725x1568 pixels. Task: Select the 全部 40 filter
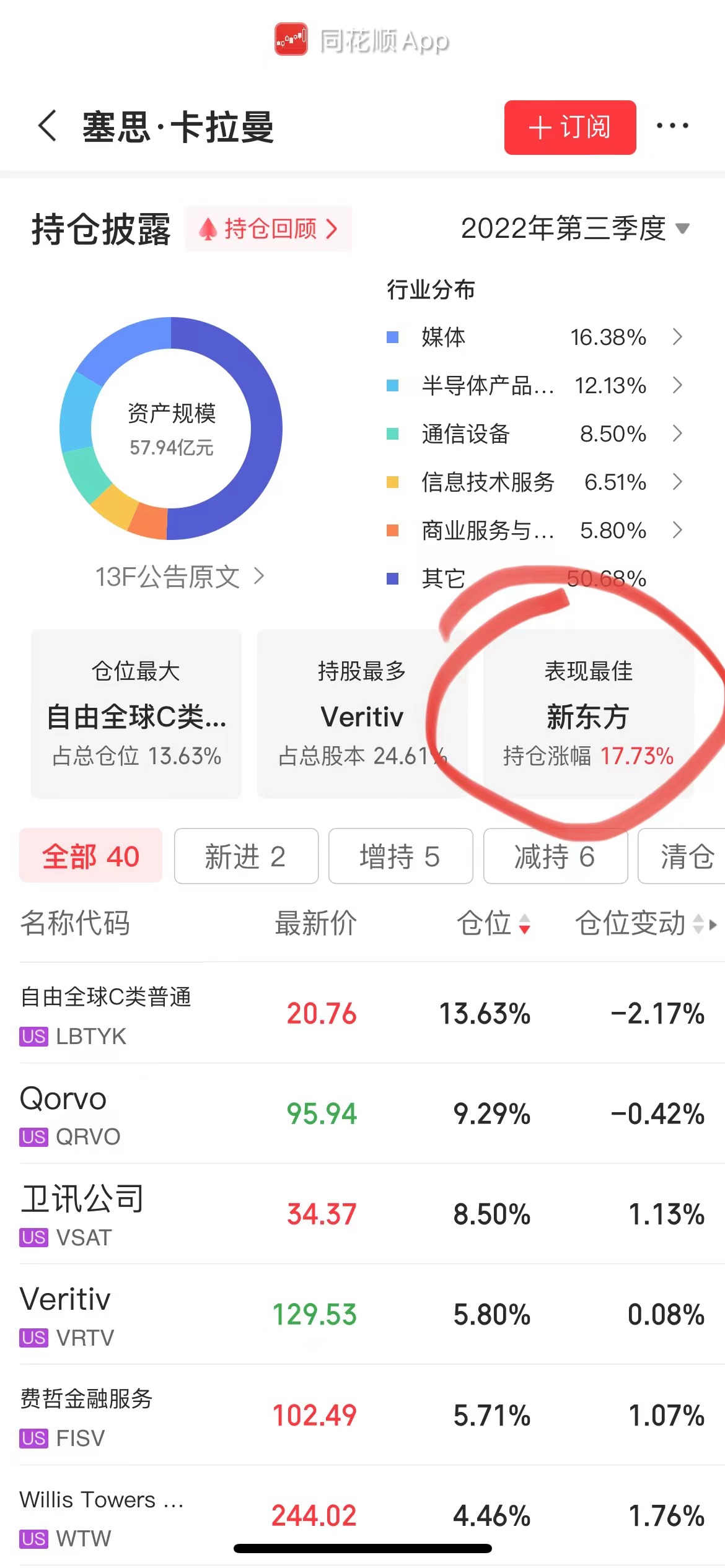(90, 856)
